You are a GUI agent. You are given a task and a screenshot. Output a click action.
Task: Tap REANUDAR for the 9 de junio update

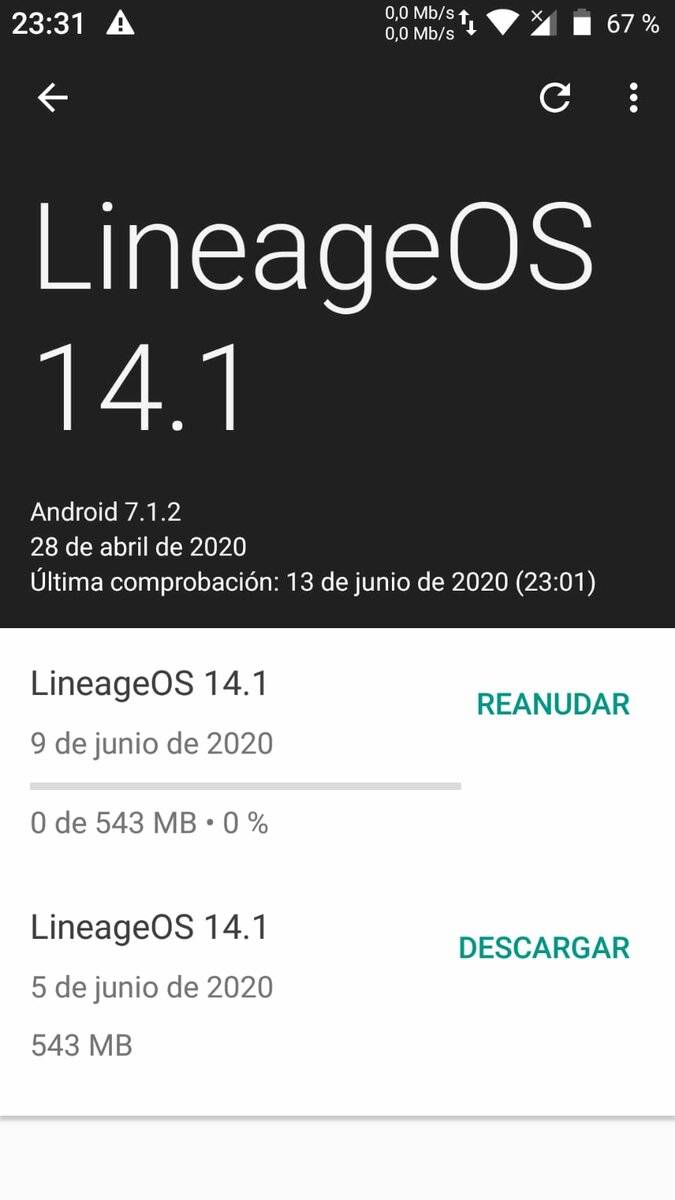tap(553, 704)
